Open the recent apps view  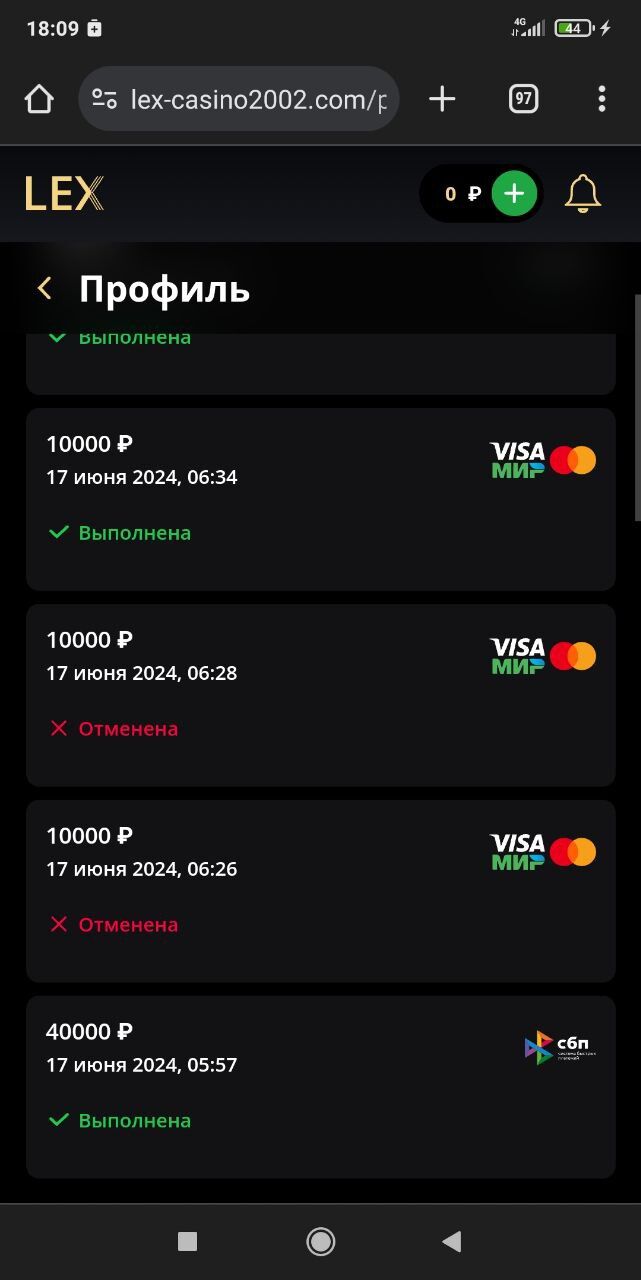187,1241
